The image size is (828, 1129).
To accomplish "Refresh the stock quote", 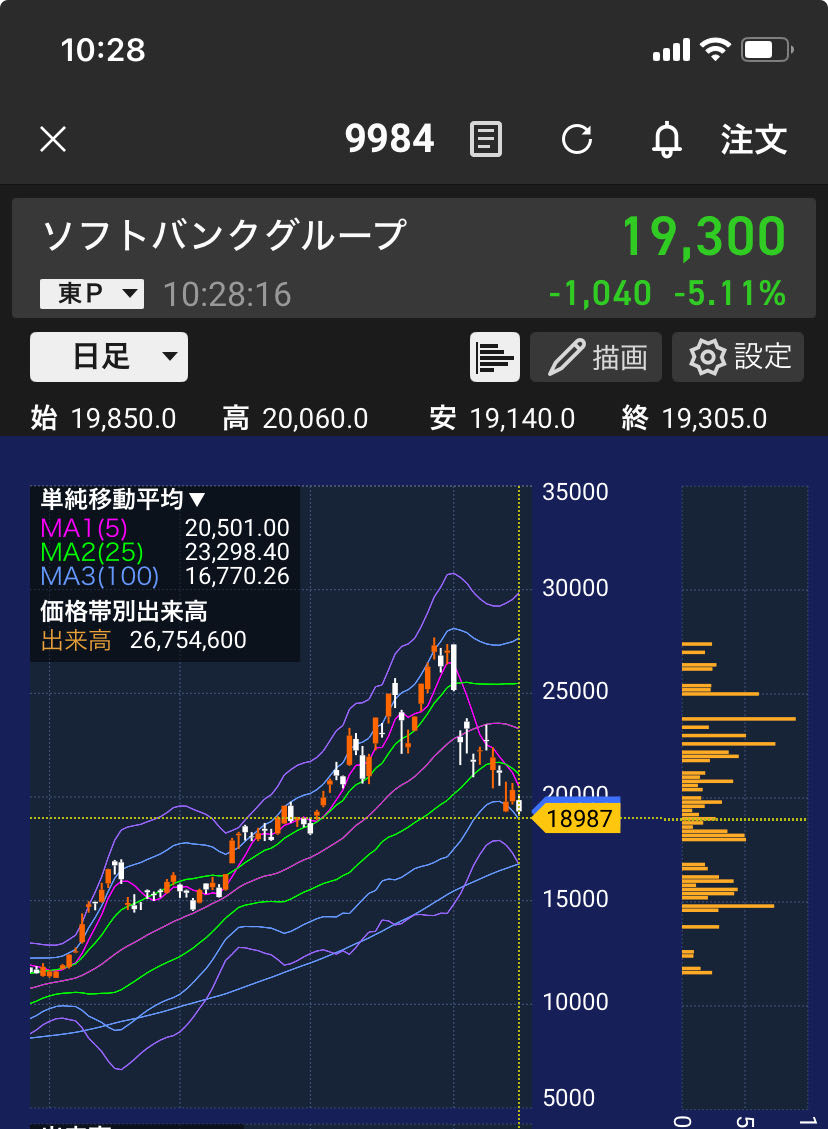I will 577,140.
